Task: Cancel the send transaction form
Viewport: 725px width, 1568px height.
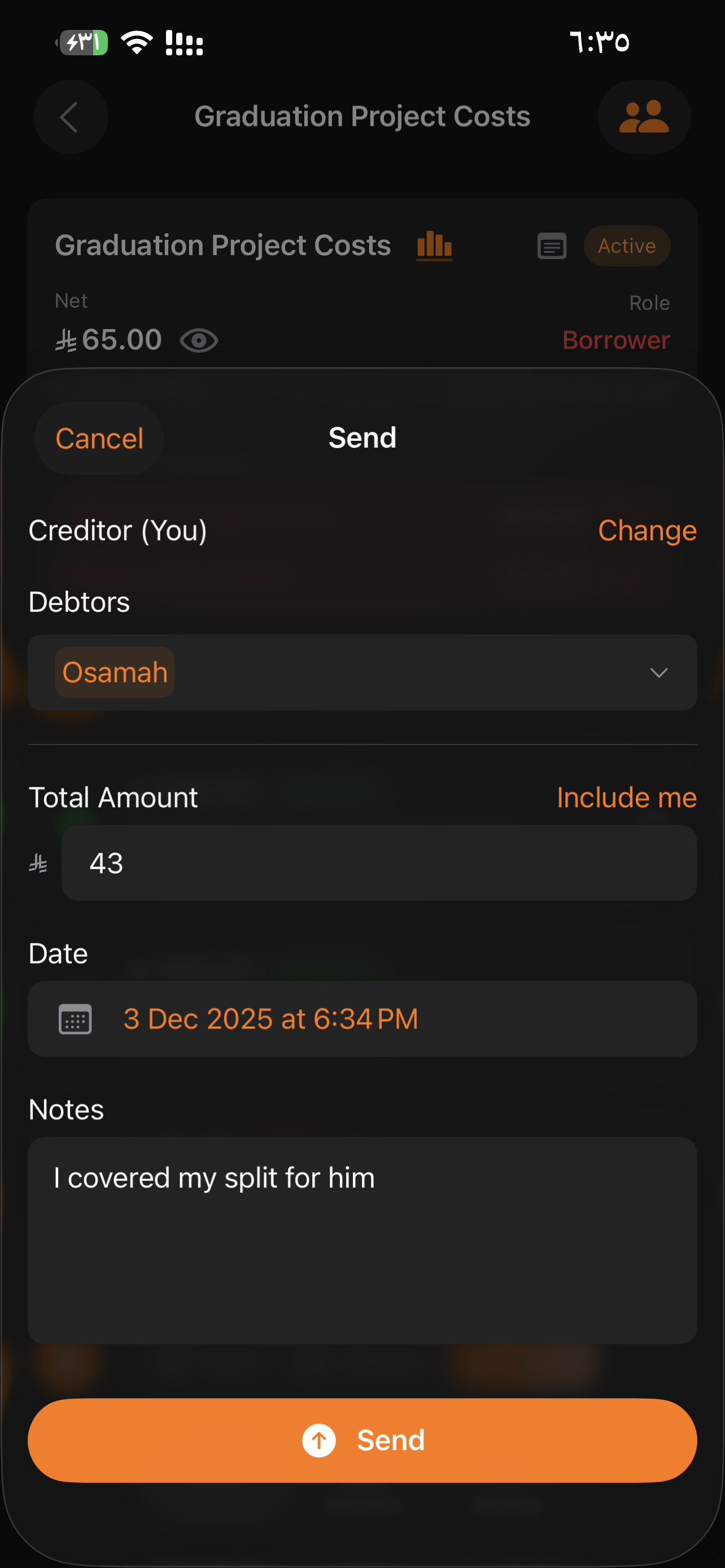Action: pyautogui.click(x=99, y=437)
